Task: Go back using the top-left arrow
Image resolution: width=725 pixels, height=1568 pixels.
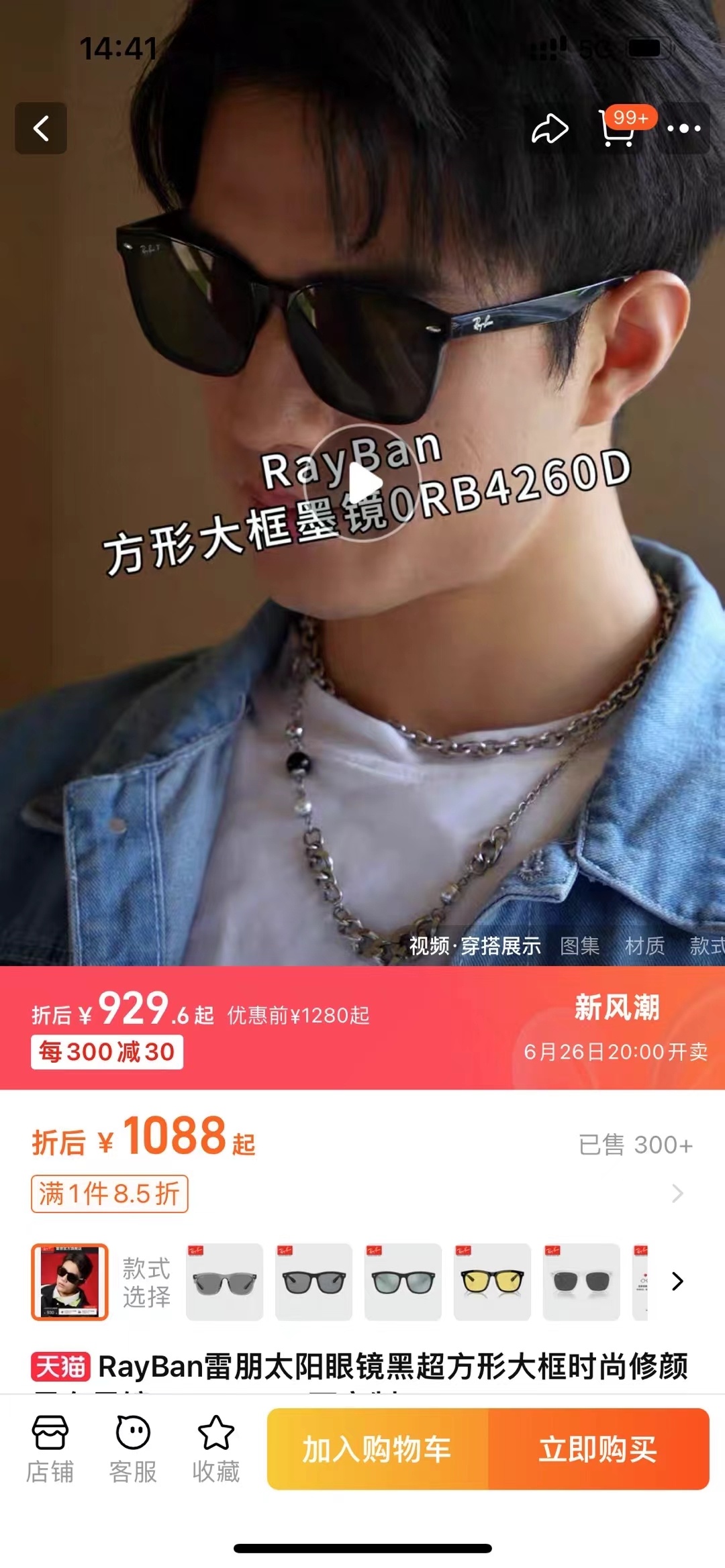Action: [41, 128]
